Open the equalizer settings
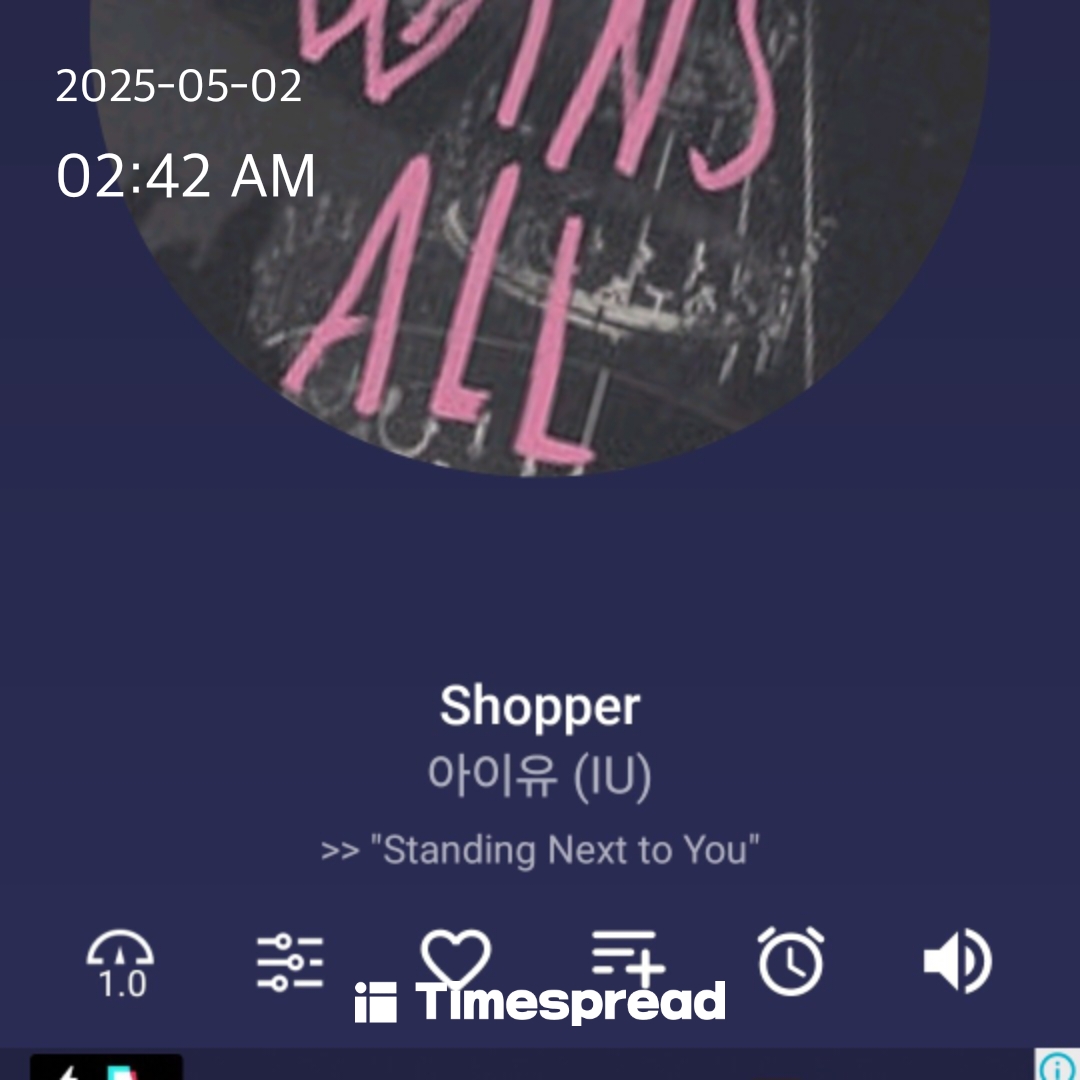Viewport: 1080px width, 1080px height. (289, 962)
